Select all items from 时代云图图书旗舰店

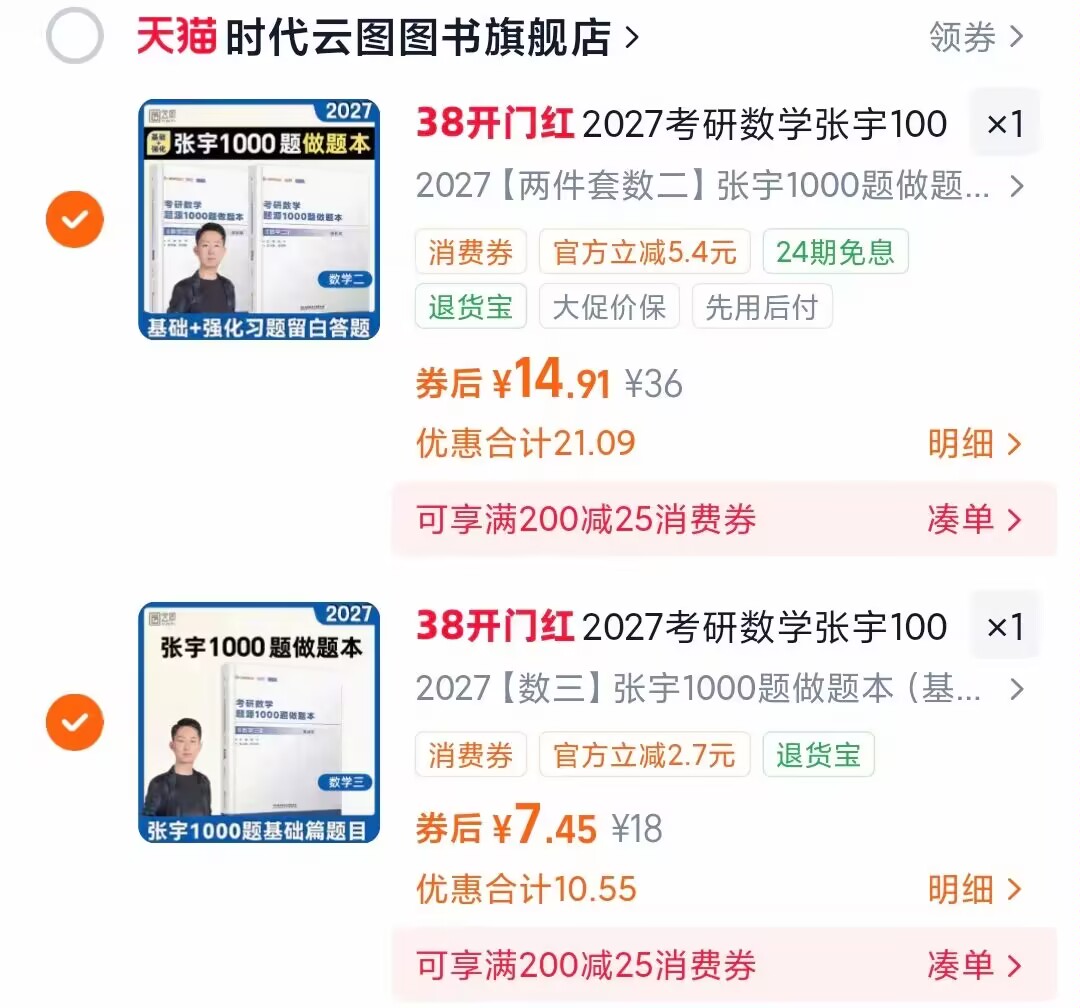tap(75, 37)
